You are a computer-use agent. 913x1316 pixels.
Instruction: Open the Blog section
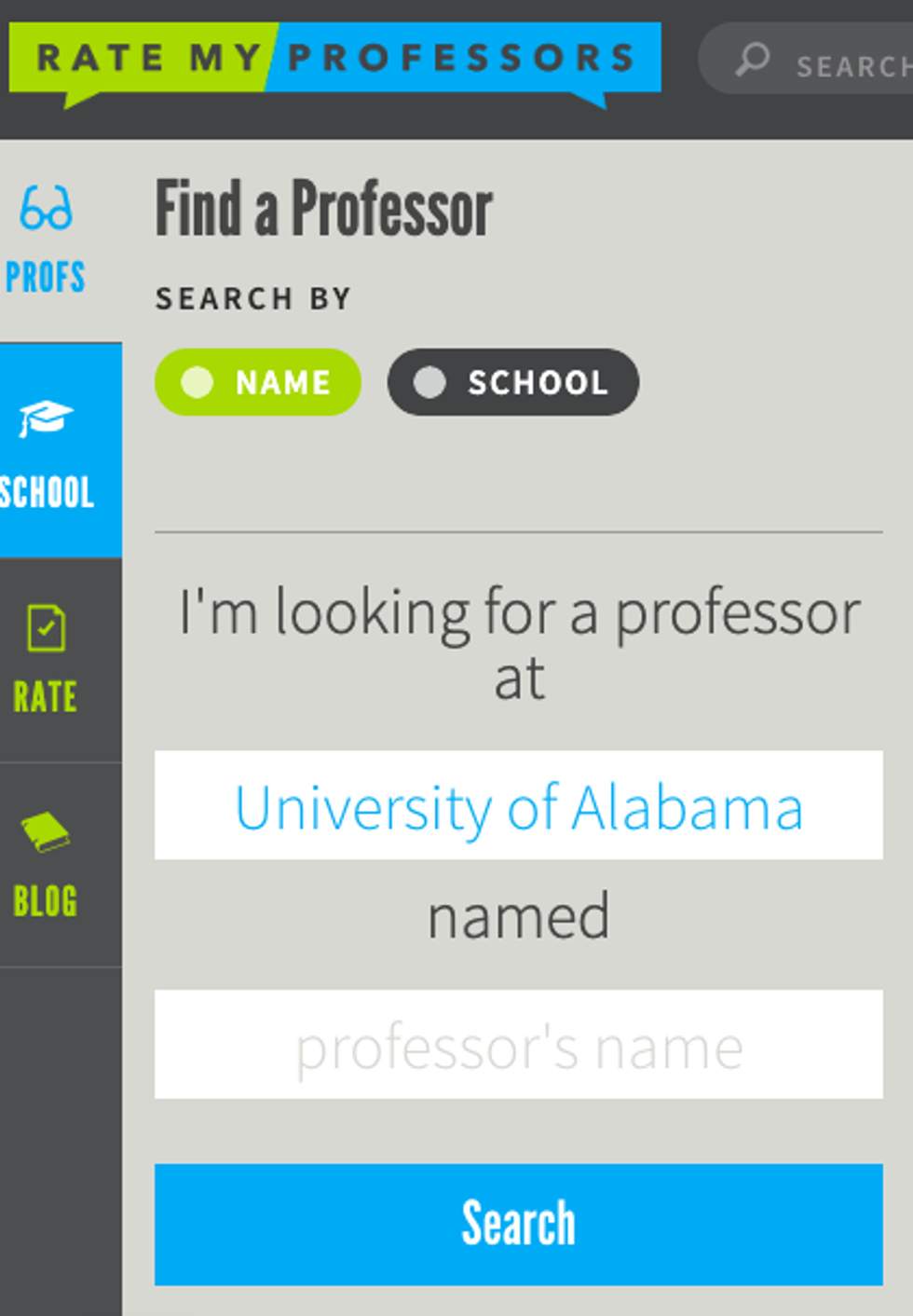click(47, 865)
